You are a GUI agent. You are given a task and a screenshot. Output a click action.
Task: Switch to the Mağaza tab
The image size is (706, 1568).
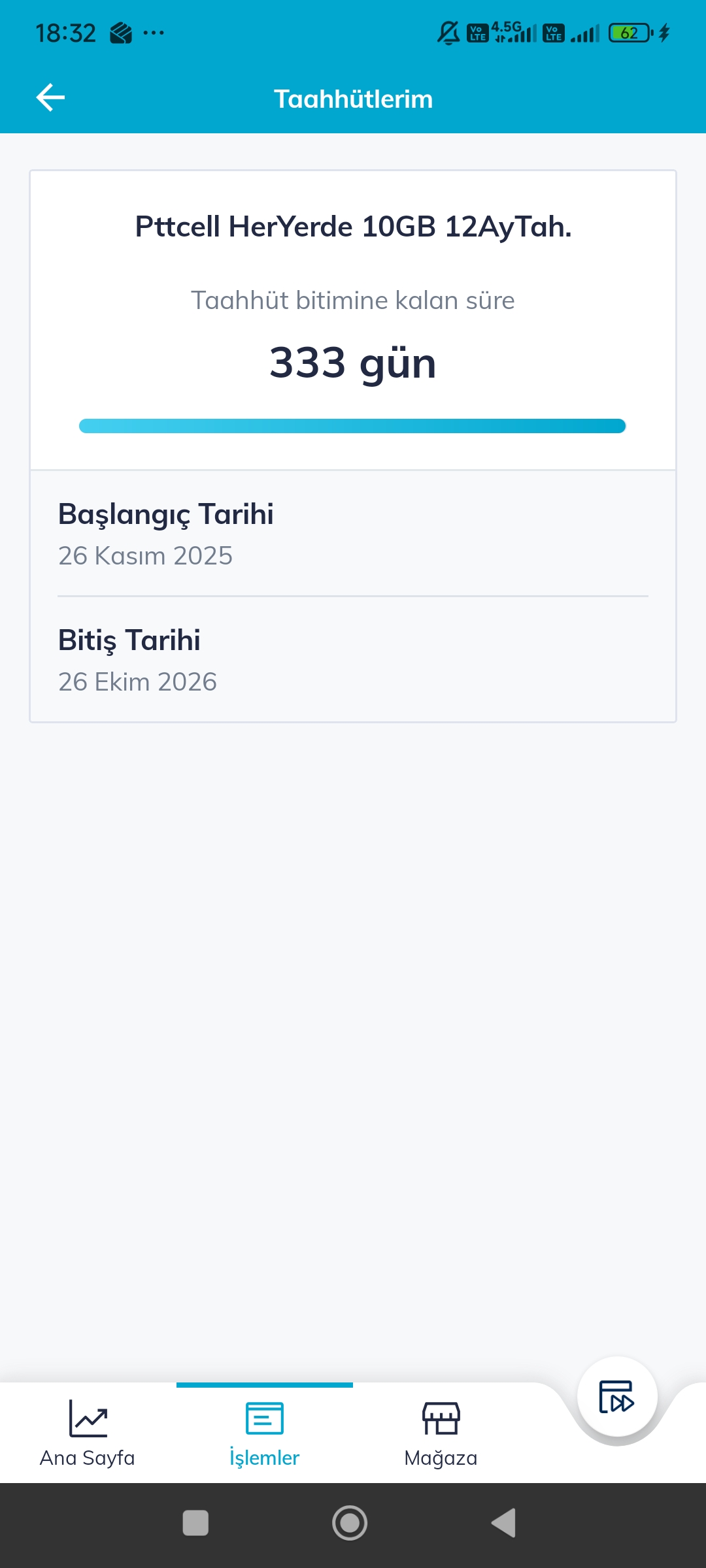coord(441,1432)
